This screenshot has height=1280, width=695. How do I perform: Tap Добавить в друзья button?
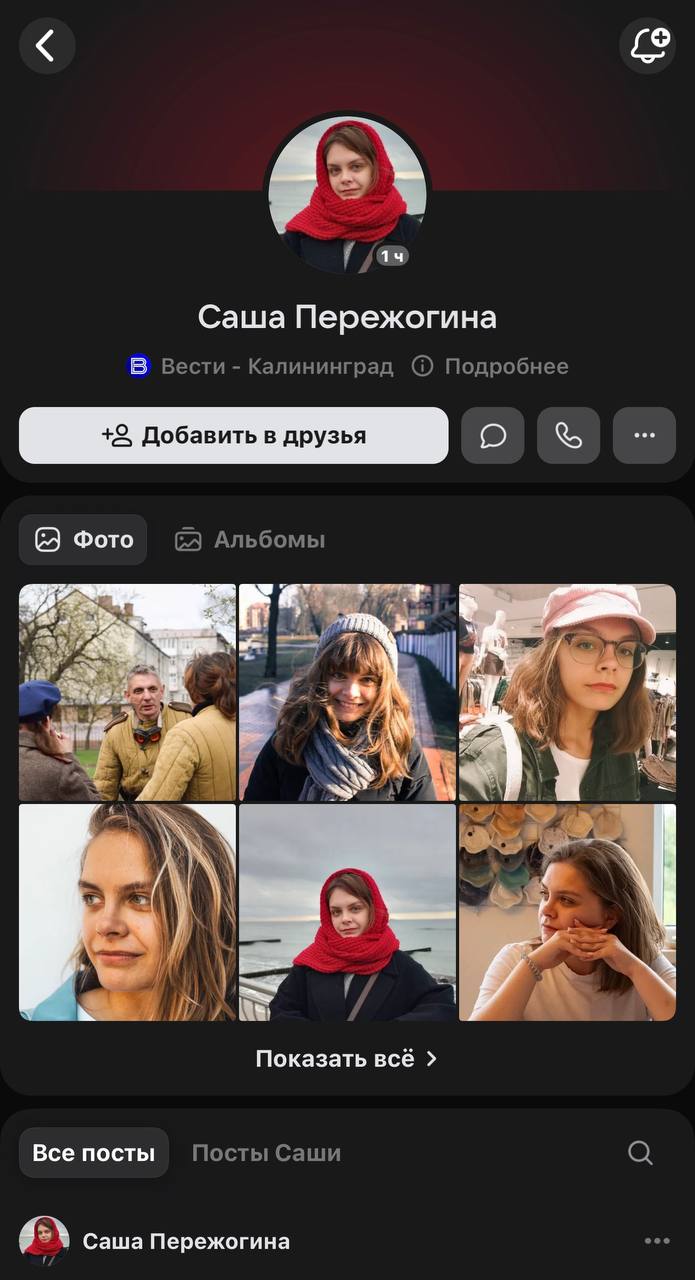[233, 436]
